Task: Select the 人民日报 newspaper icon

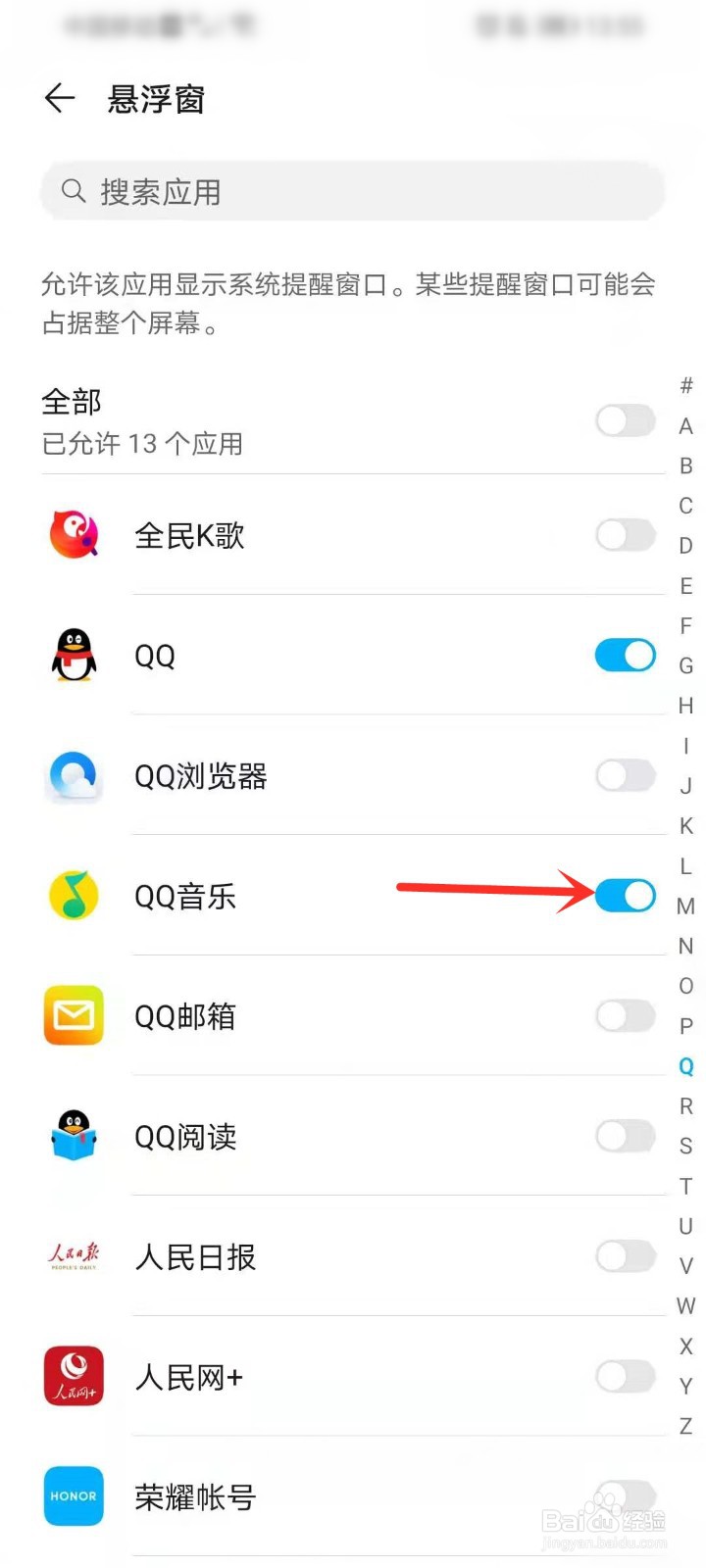Action: [73, 1257]
